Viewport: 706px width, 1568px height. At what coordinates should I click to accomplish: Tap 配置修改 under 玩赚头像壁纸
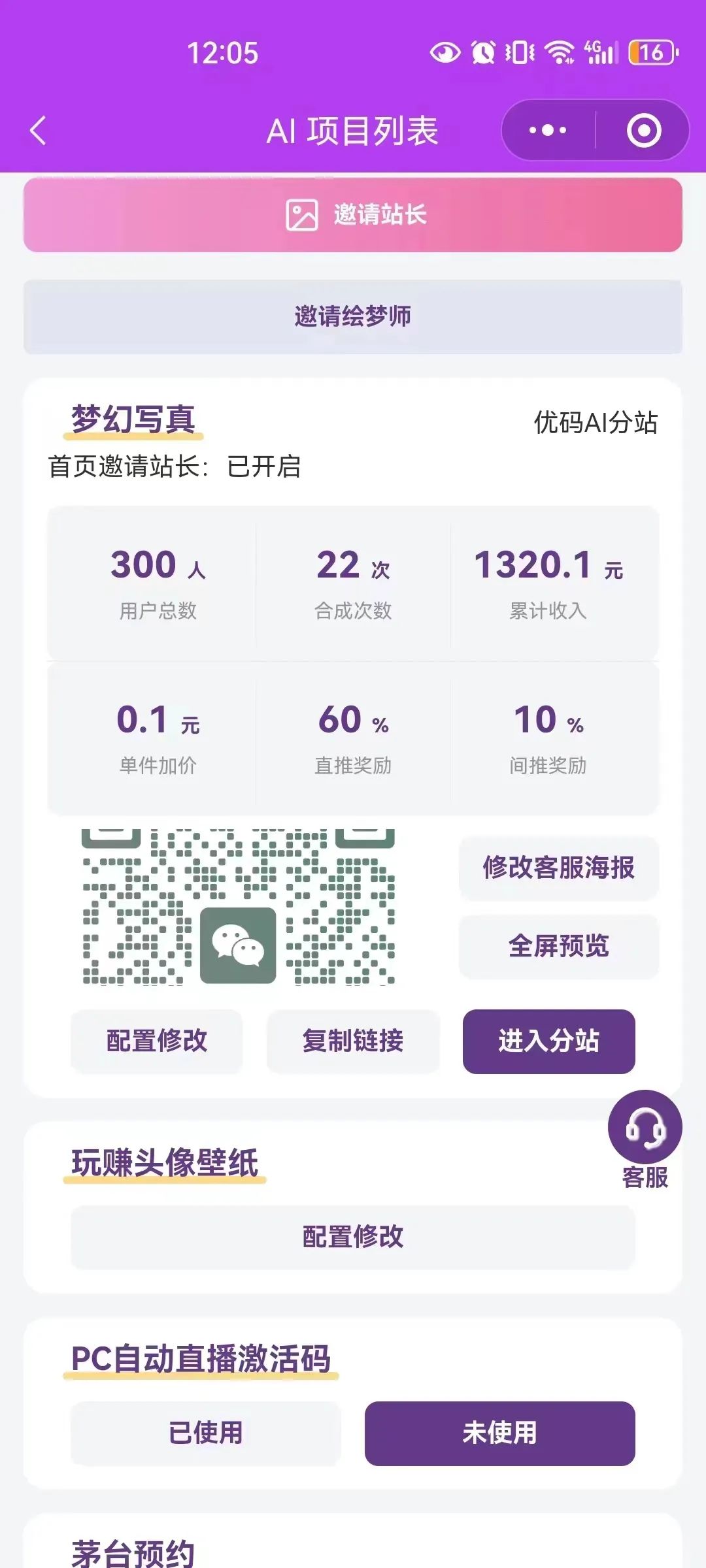(353, 1237)
